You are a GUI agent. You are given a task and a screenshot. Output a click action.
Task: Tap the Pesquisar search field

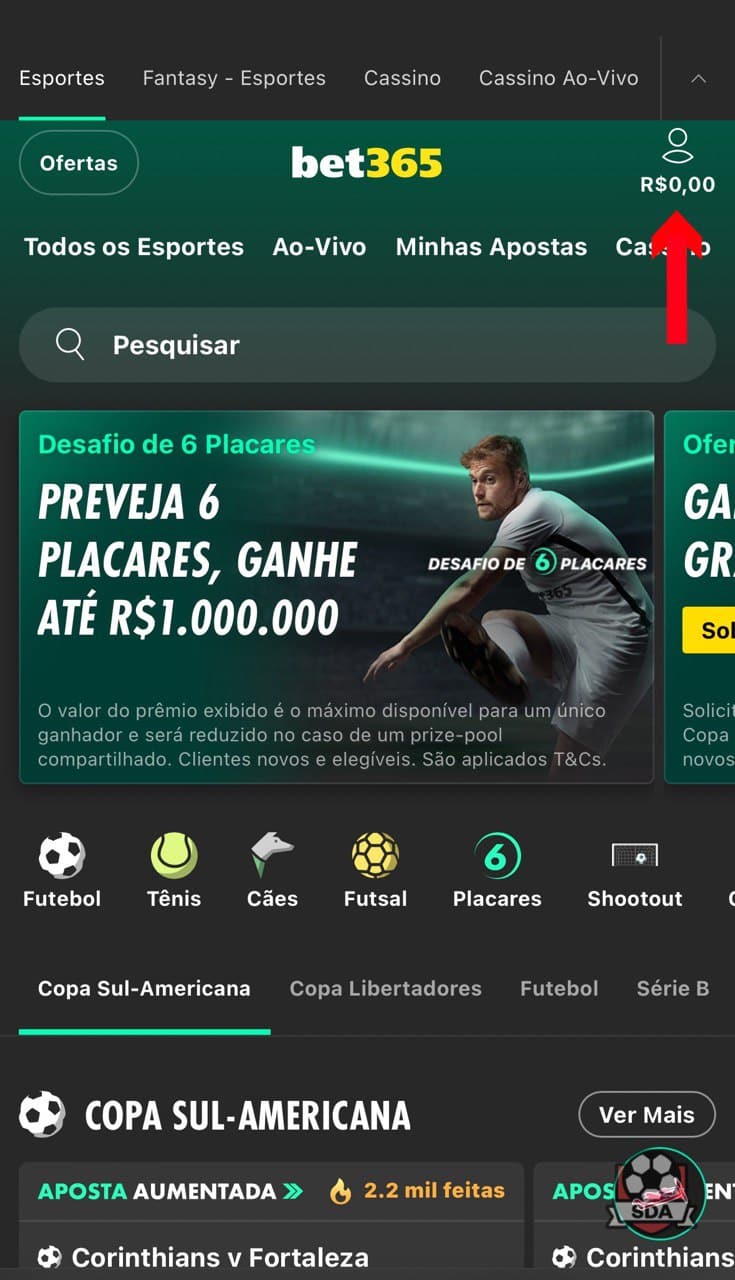pos(366,345)
